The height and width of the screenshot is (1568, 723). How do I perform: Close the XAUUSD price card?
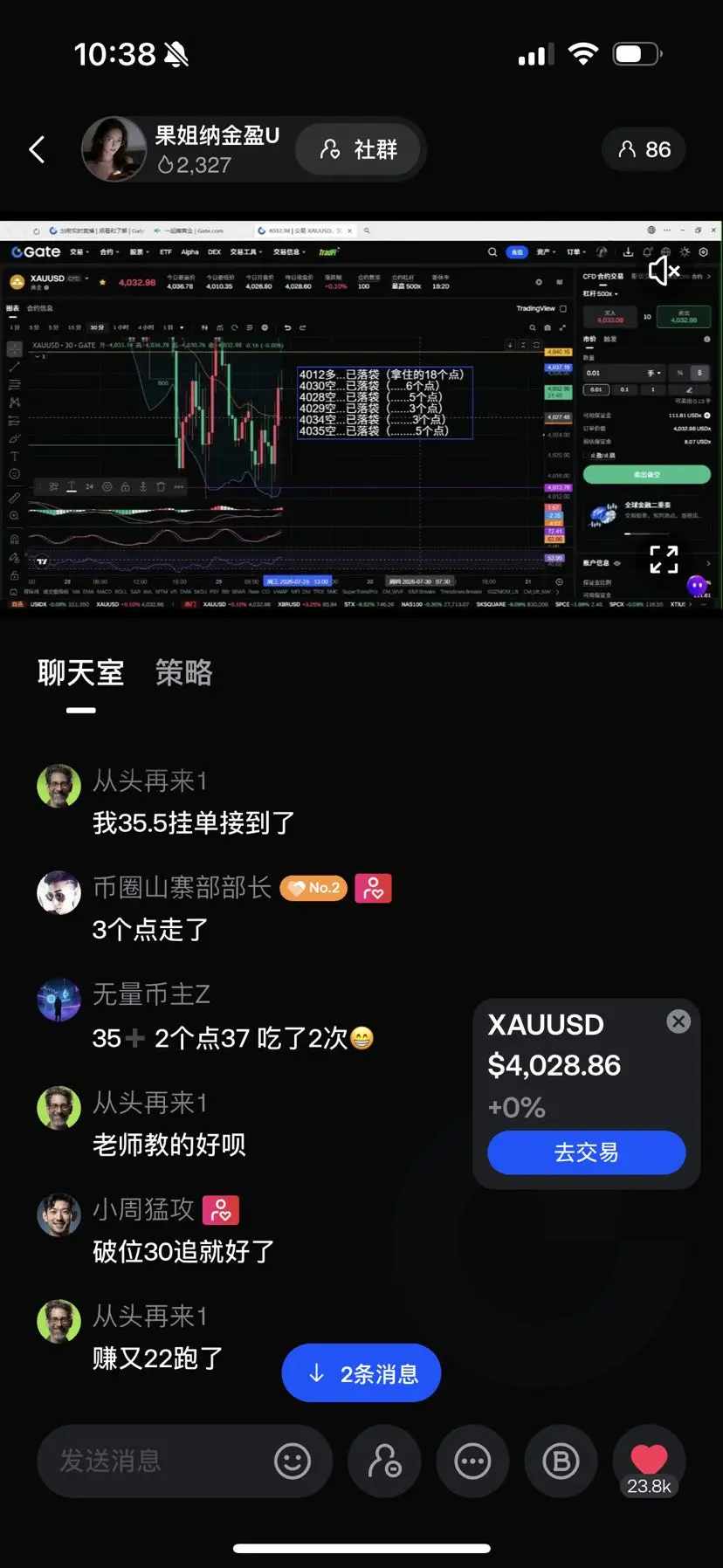pos(678,1021)
